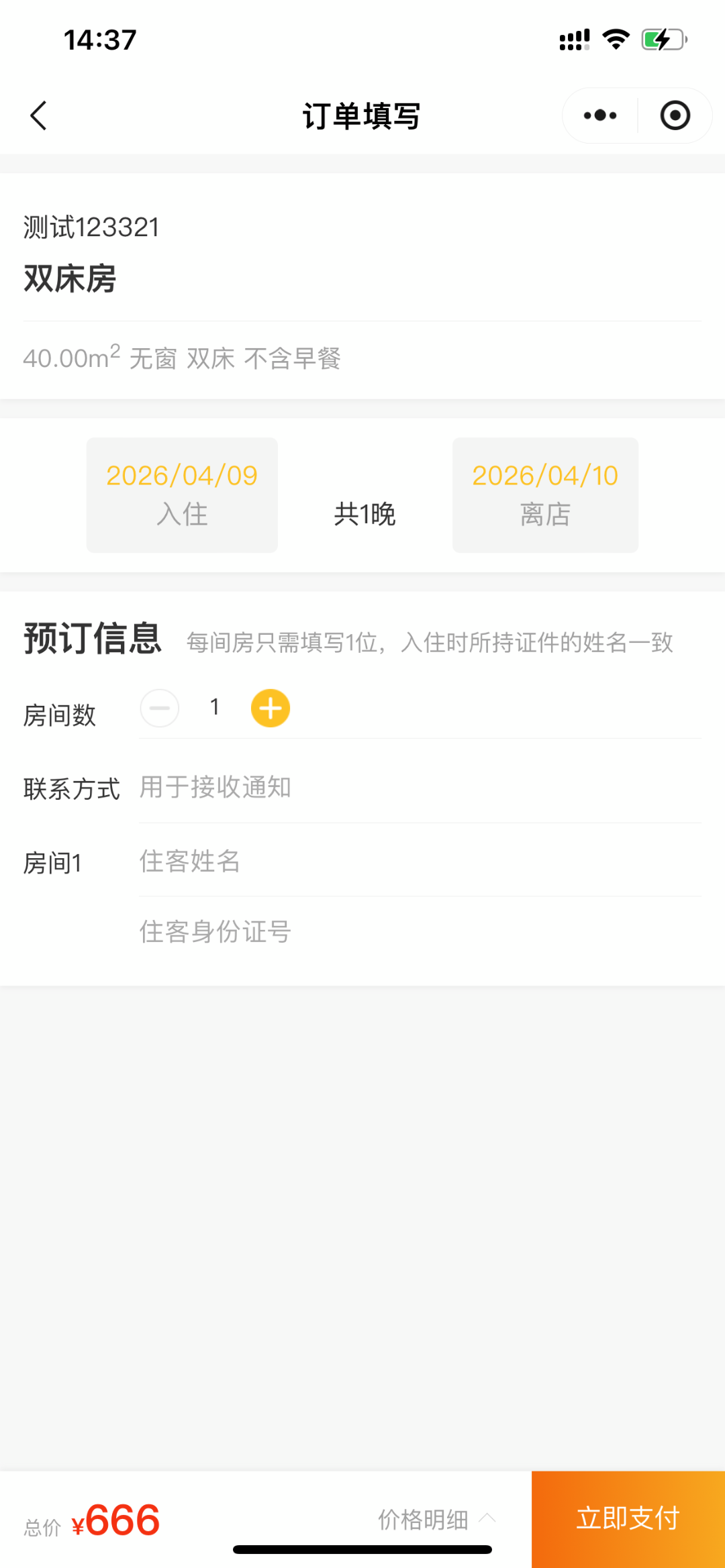Tap the 共1晚 nights label
The width and height of the screenshot is (725, 1568).
[365, 515]
